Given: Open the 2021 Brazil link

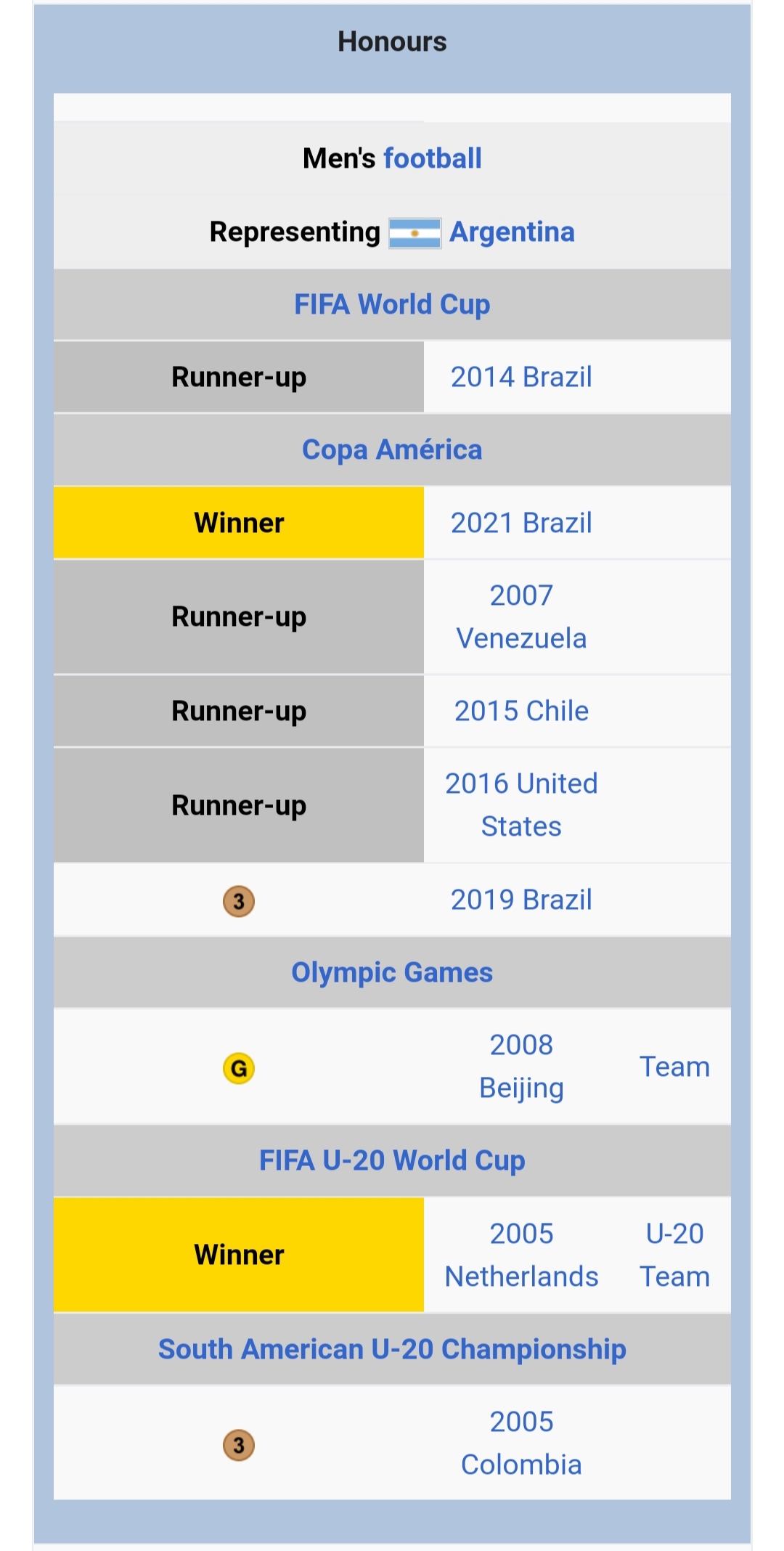Looking at the screenshot, I should click(521, 523).
